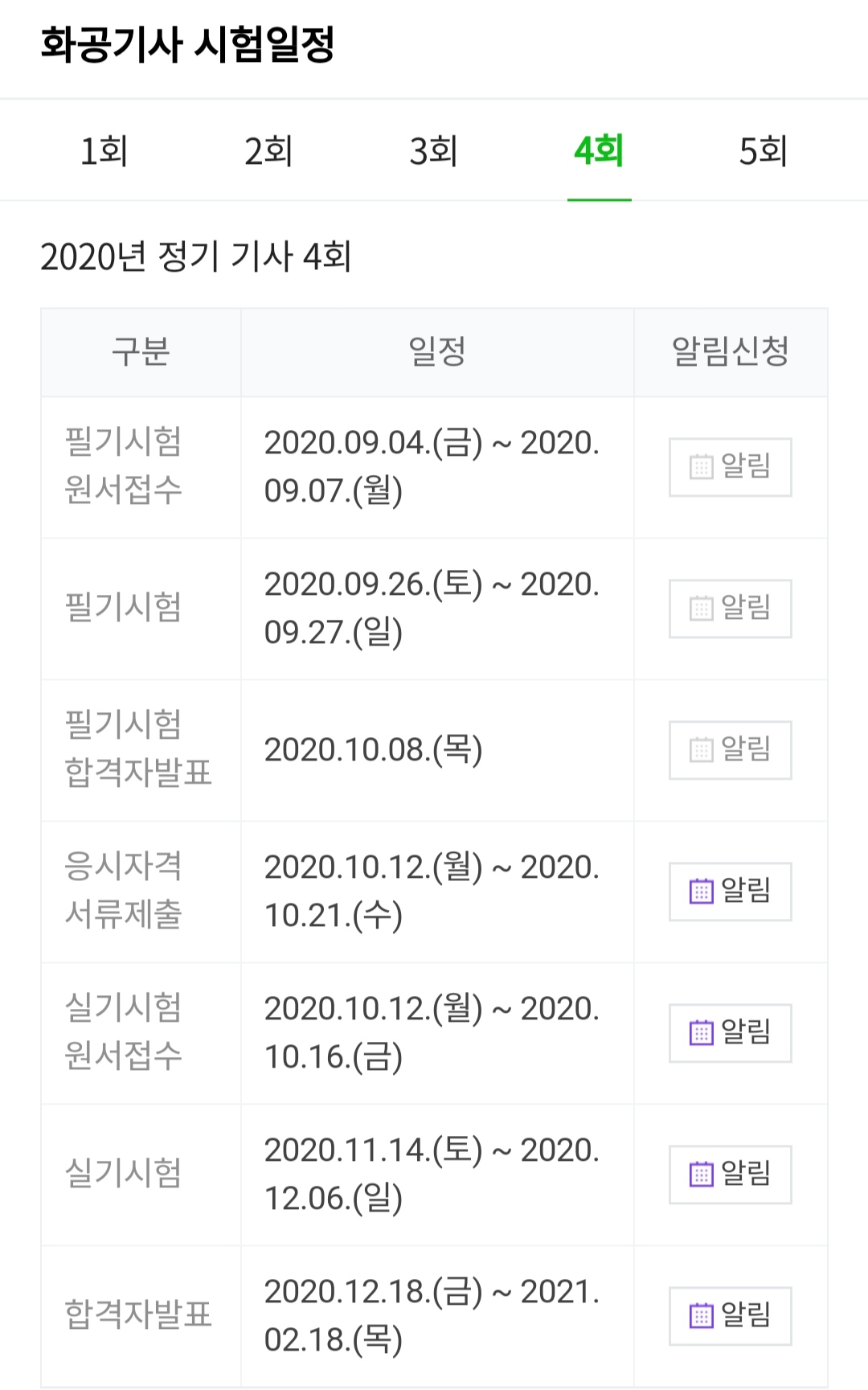Screen dimensions: 868x1390
Task: Tap 알림 for 필기시험 원서접수
Action: pyautogui.click(x=731, y=467)
